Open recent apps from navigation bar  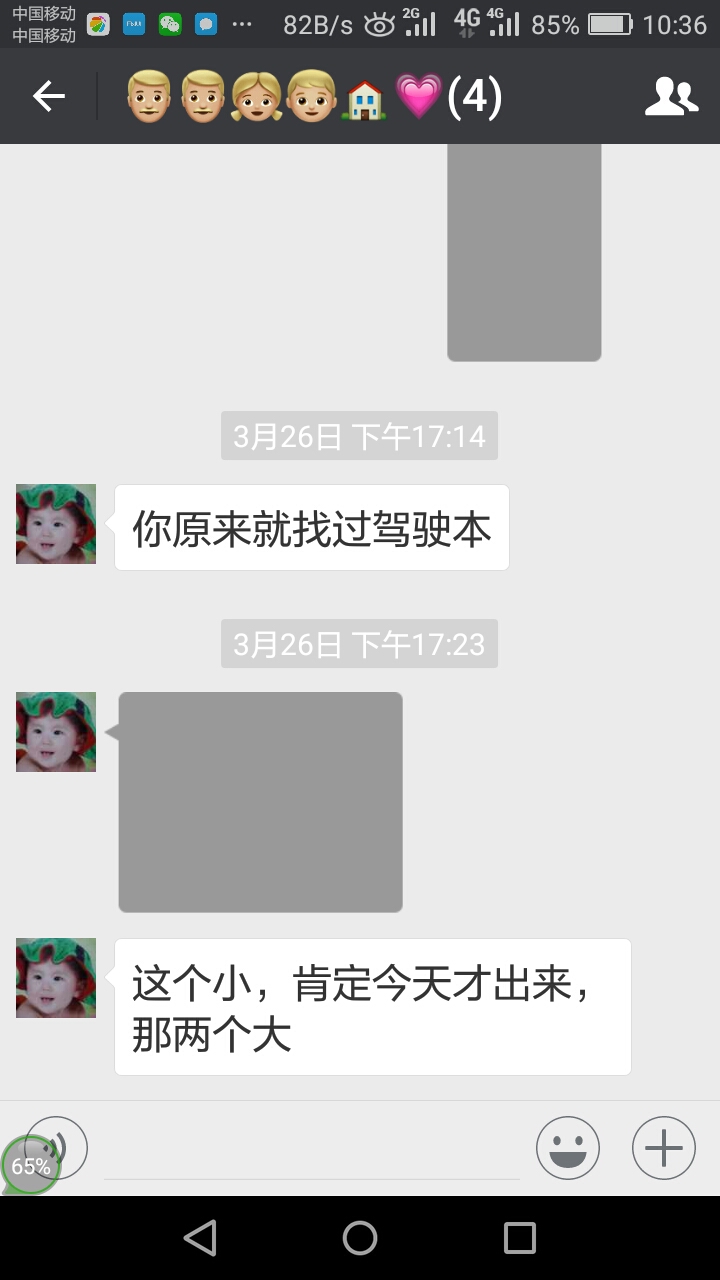(519, 1238)
